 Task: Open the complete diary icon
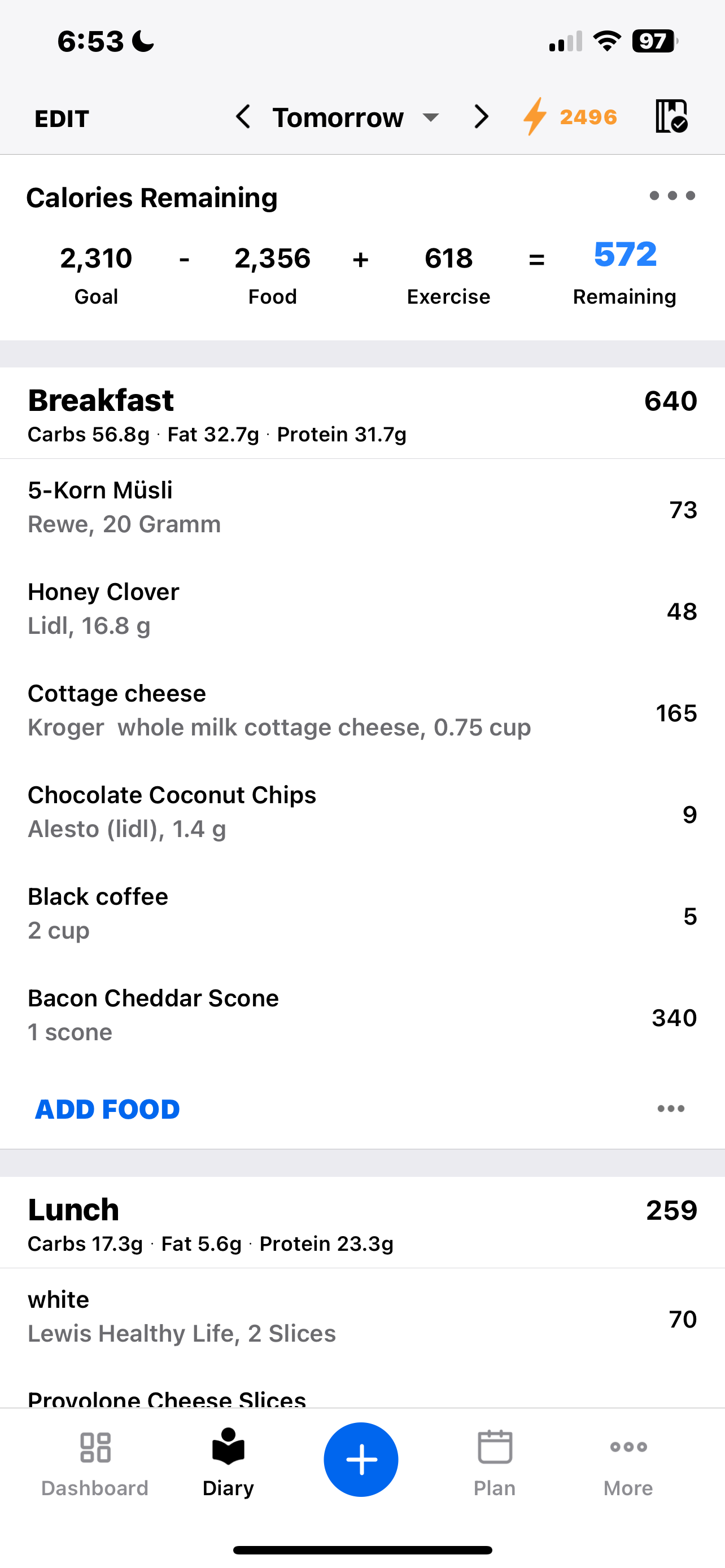(671, 116)
